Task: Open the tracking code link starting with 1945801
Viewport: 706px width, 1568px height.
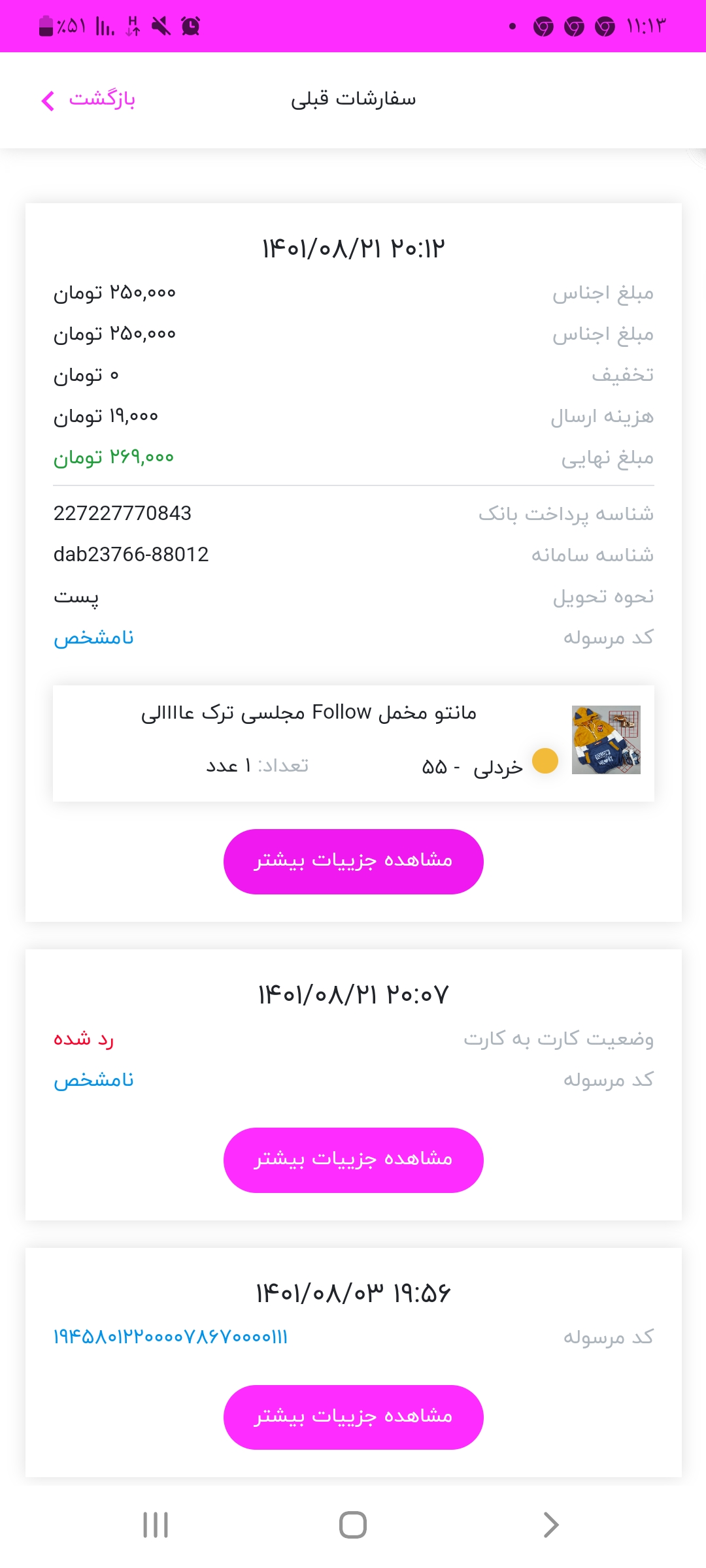Action: pyautogui.click(x=171, y=1337)
